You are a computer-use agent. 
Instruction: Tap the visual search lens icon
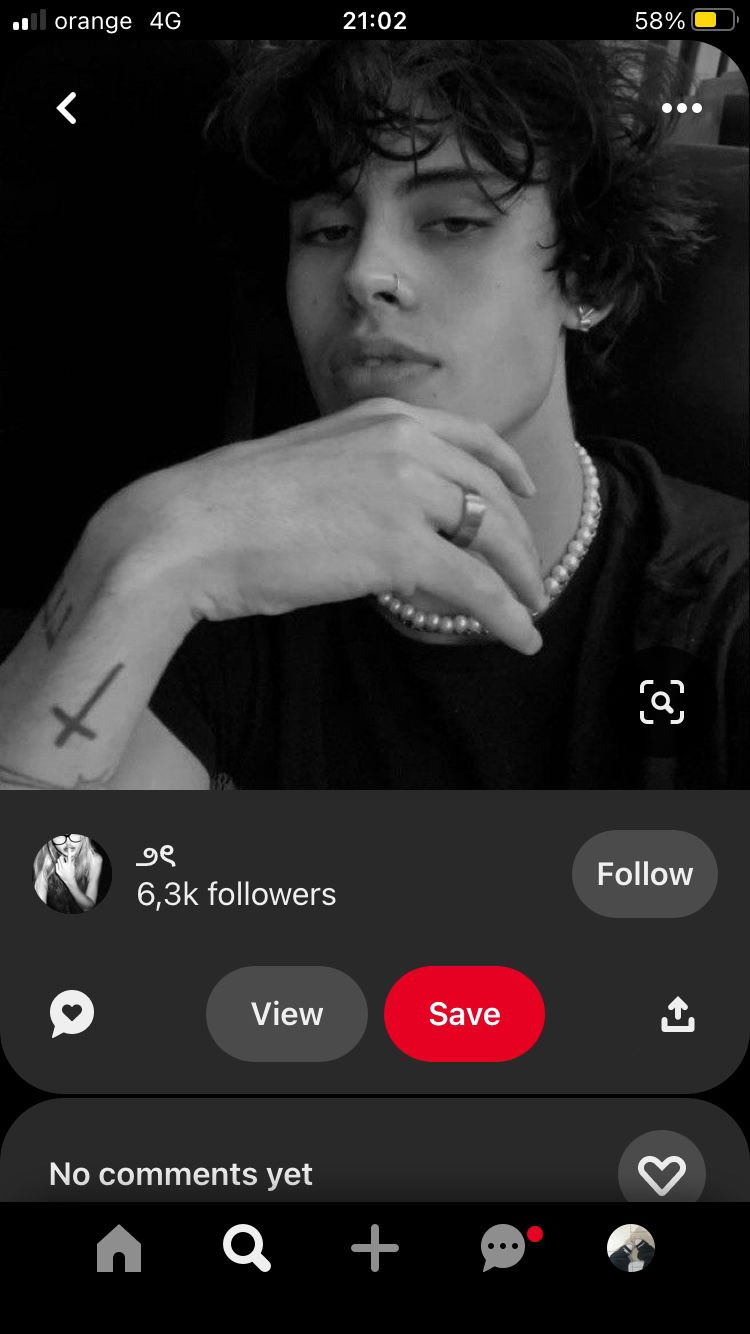[662, 702]
